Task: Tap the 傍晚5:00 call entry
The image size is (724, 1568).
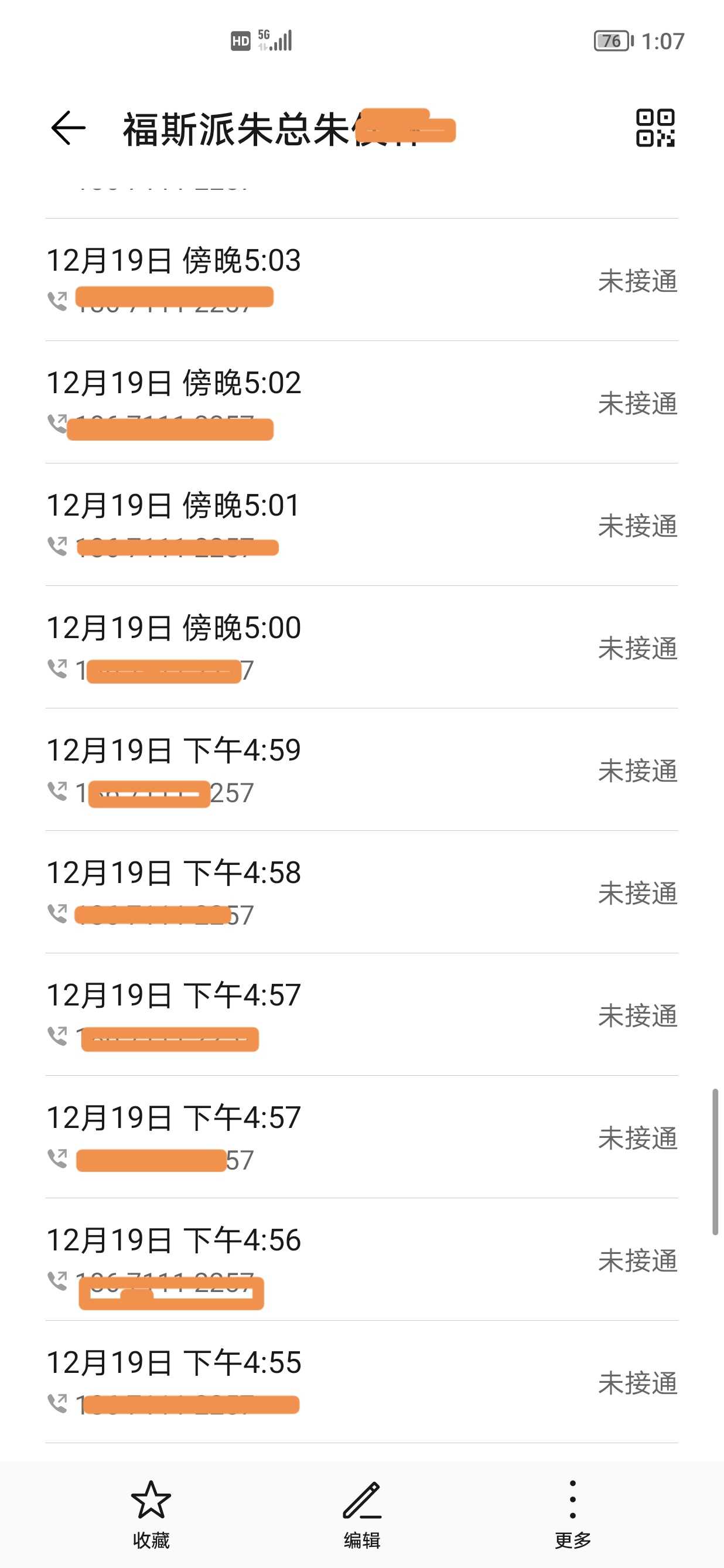Action: 362,647
